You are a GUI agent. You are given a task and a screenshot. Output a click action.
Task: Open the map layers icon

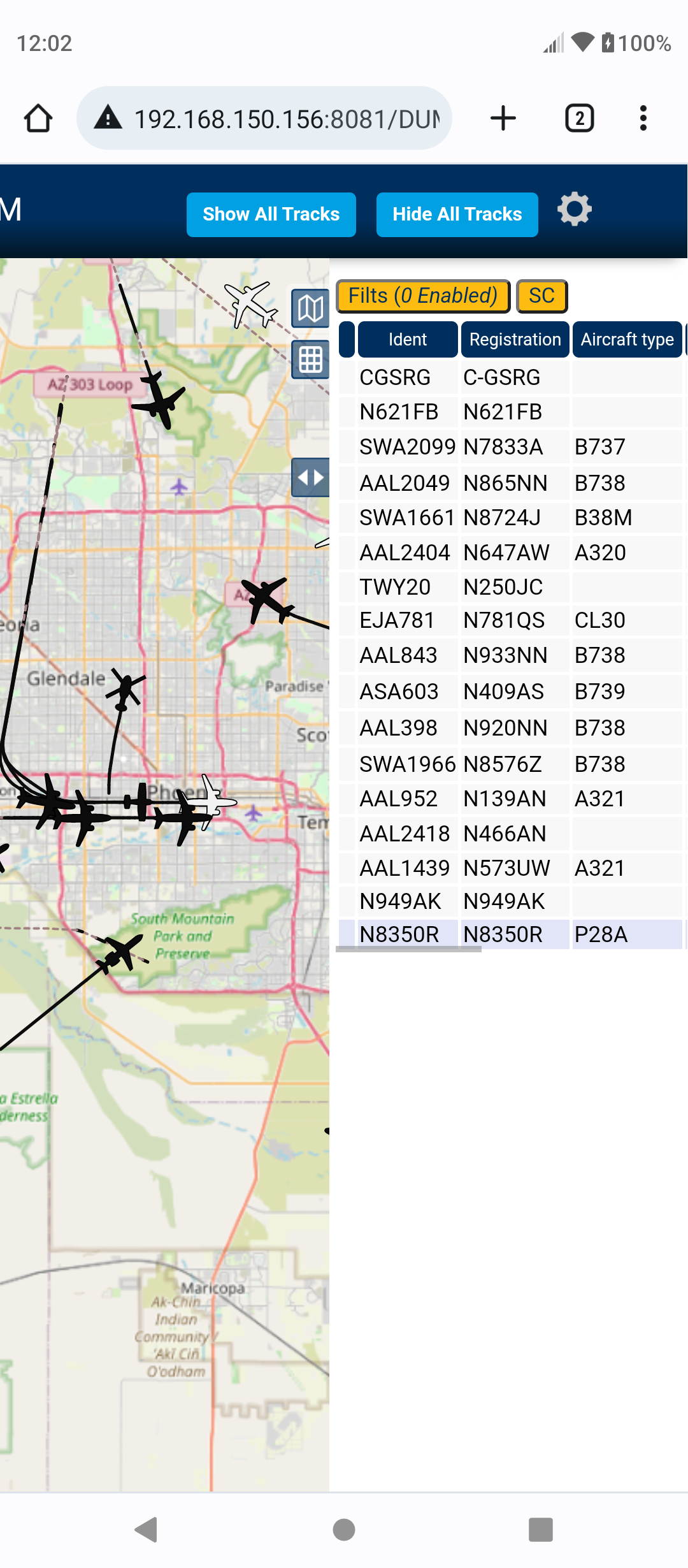point(310,309)
